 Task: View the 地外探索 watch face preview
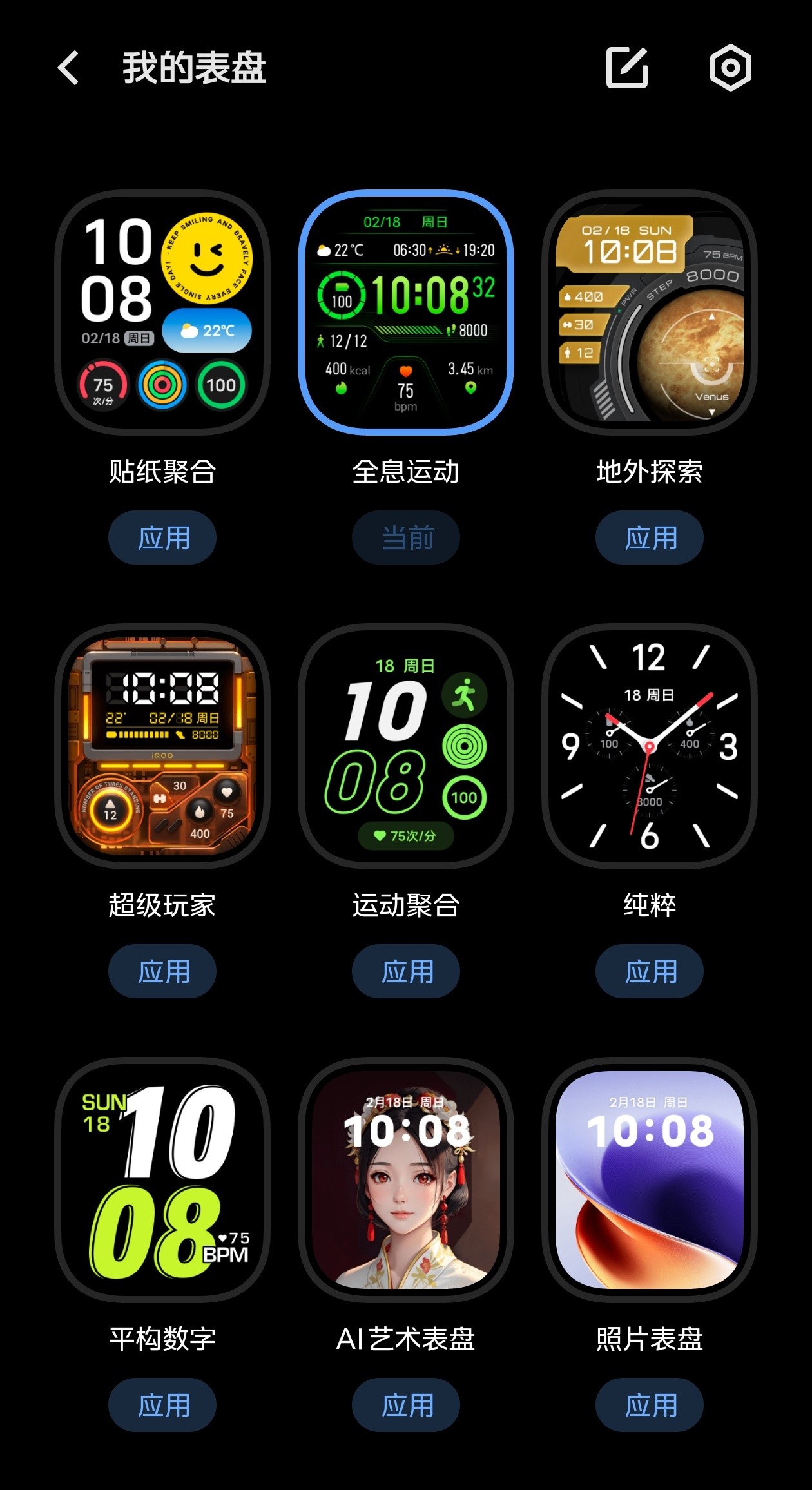[x=650, y=313]
